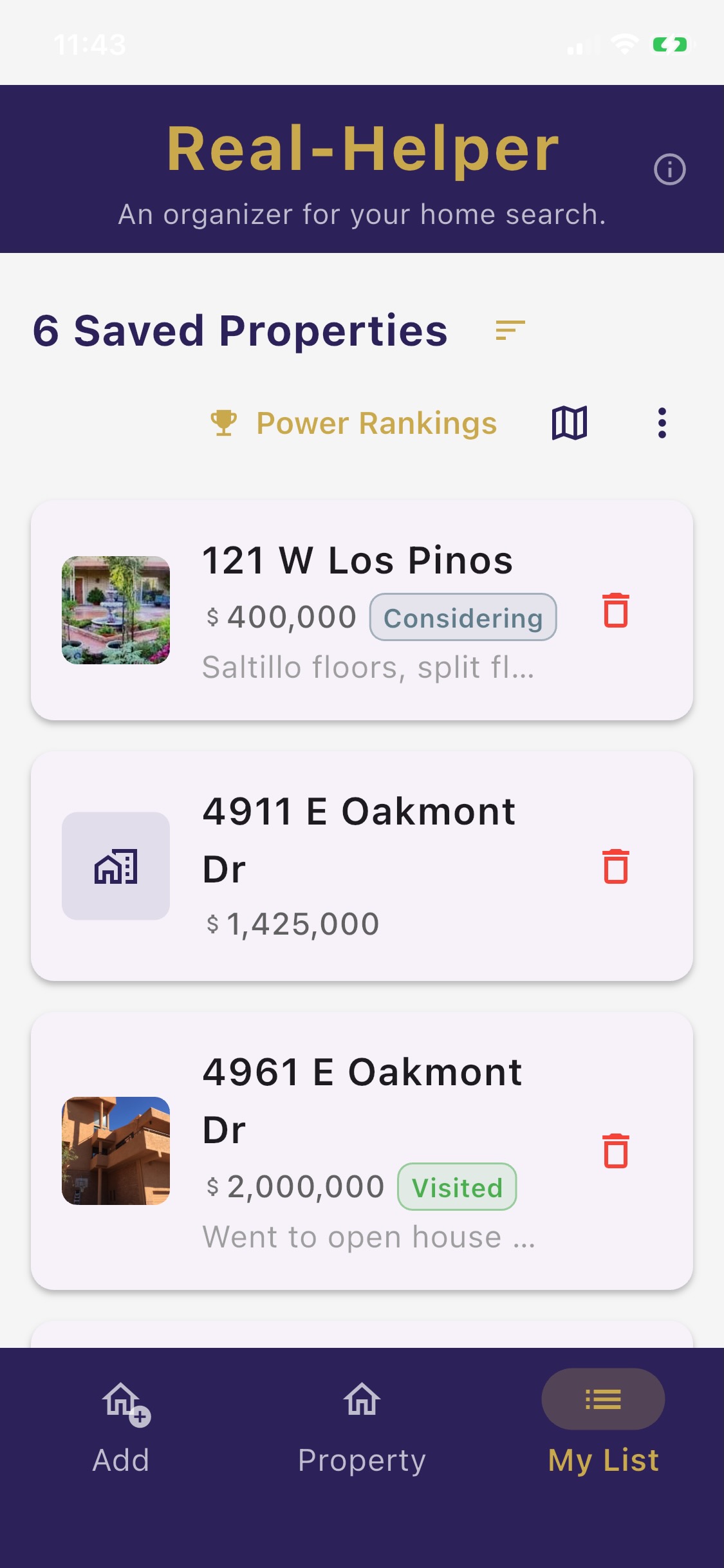Remove 4911 E Oakmont Dr from list

click(x=616, y=866)
